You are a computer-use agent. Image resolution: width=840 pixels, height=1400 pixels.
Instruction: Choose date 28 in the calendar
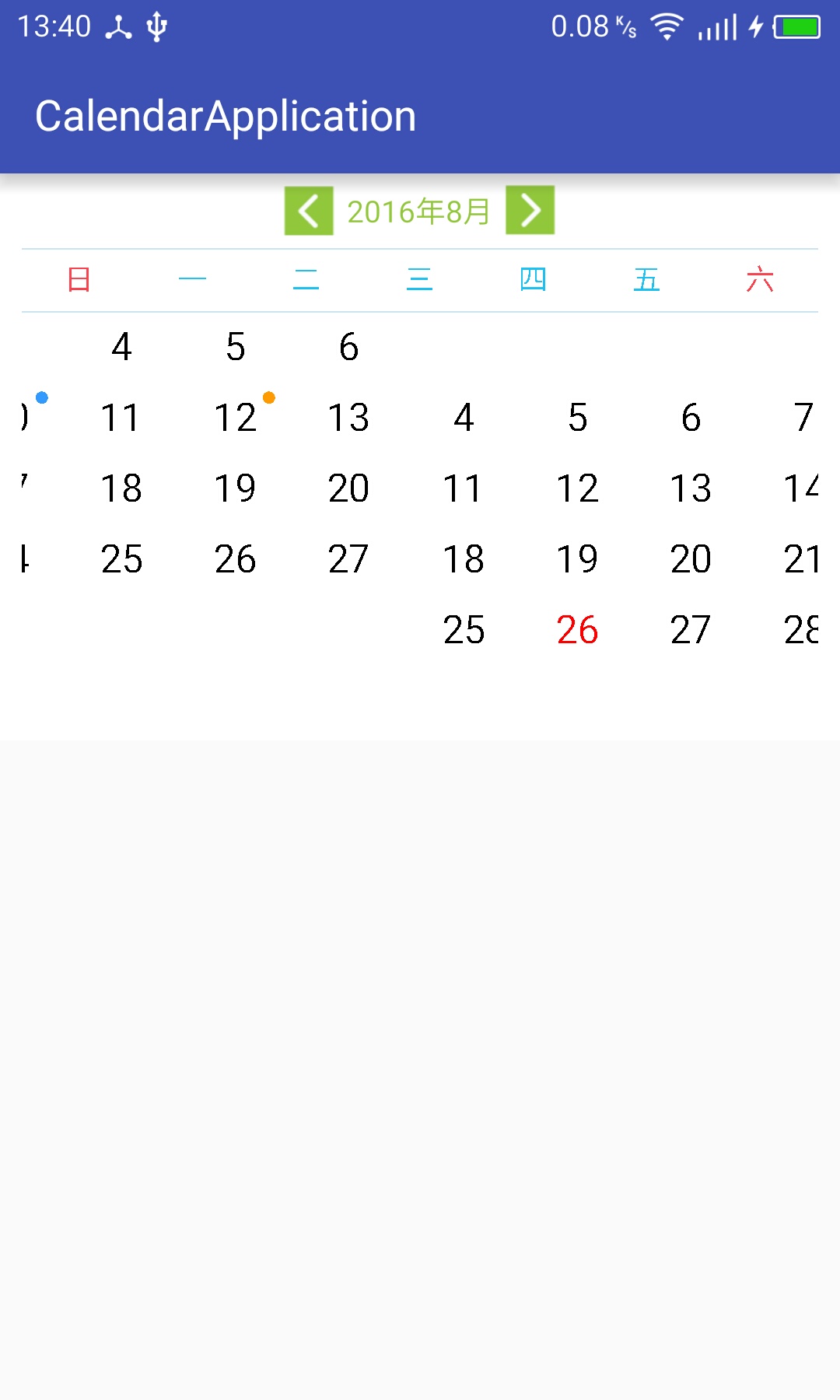tap(801, 630)
